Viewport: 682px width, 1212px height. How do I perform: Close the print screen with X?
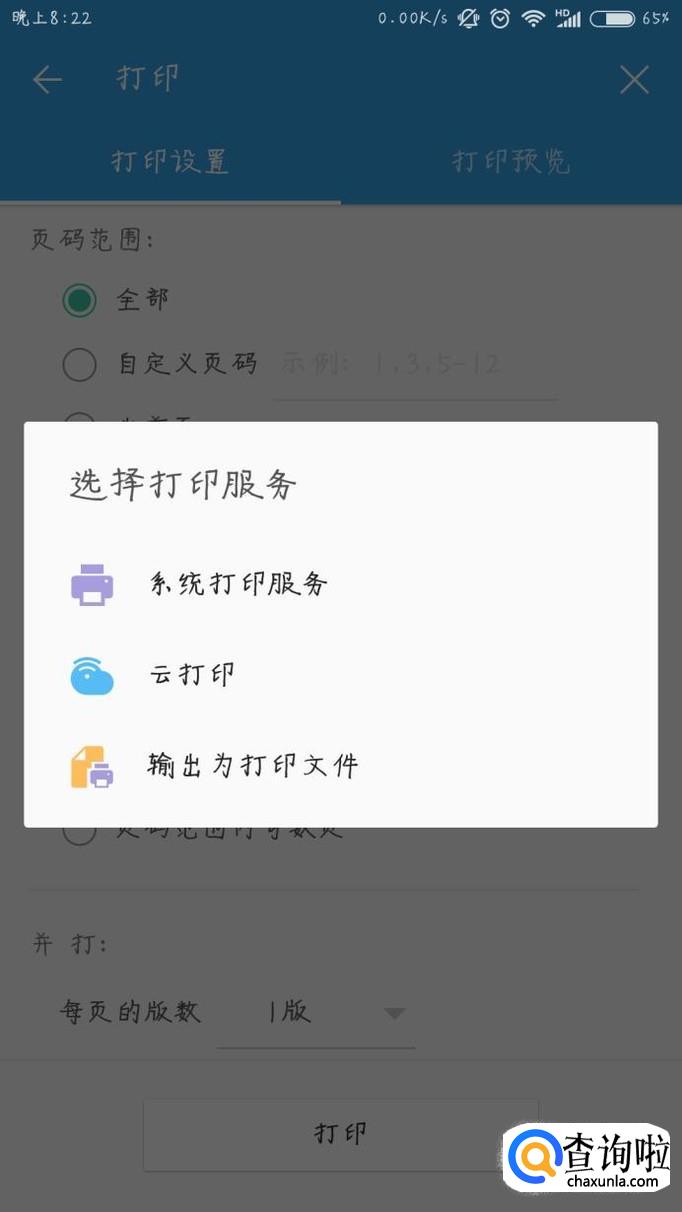tap(634, 80)
